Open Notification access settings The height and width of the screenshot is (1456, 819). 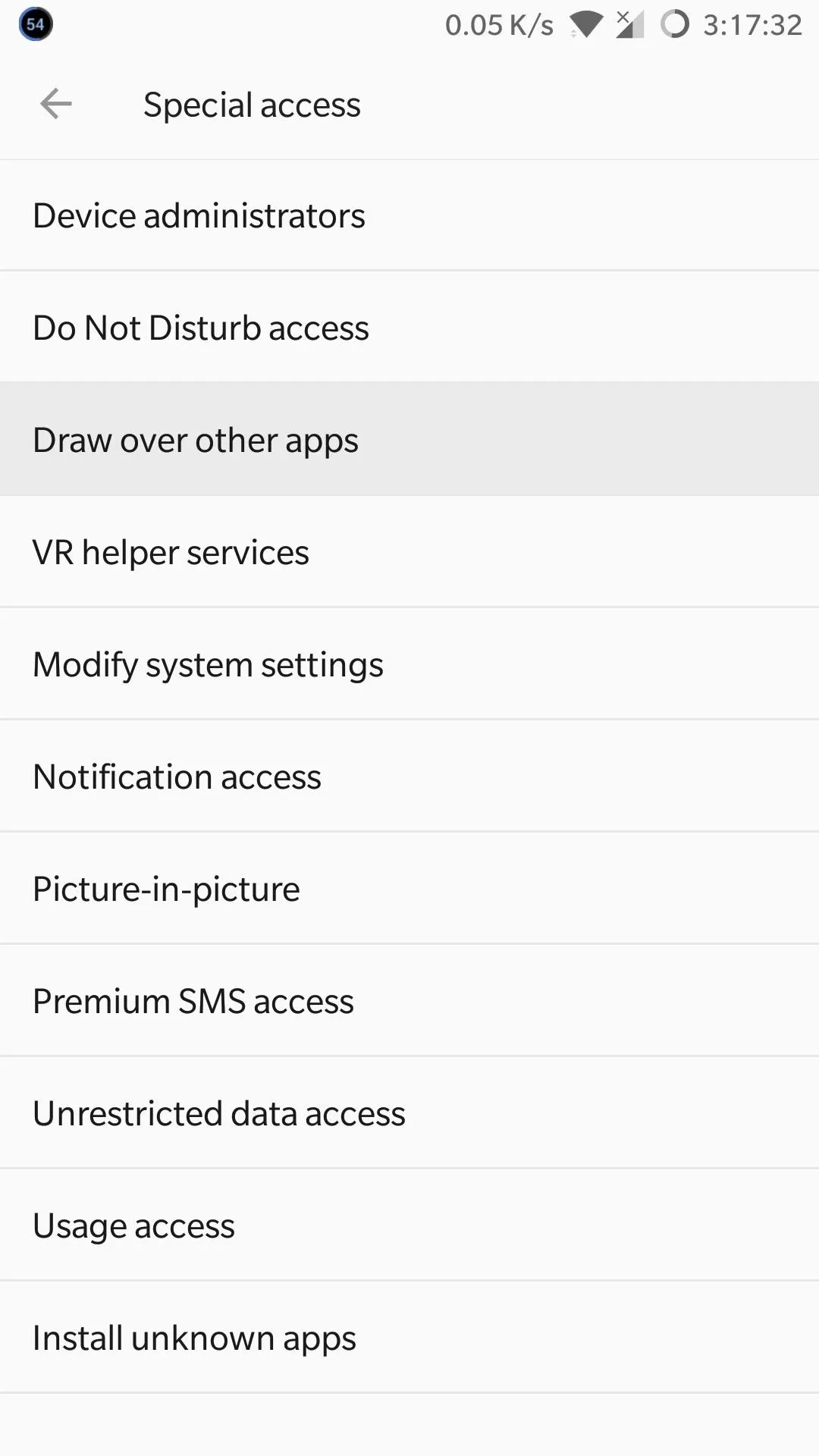coord(409,776)
